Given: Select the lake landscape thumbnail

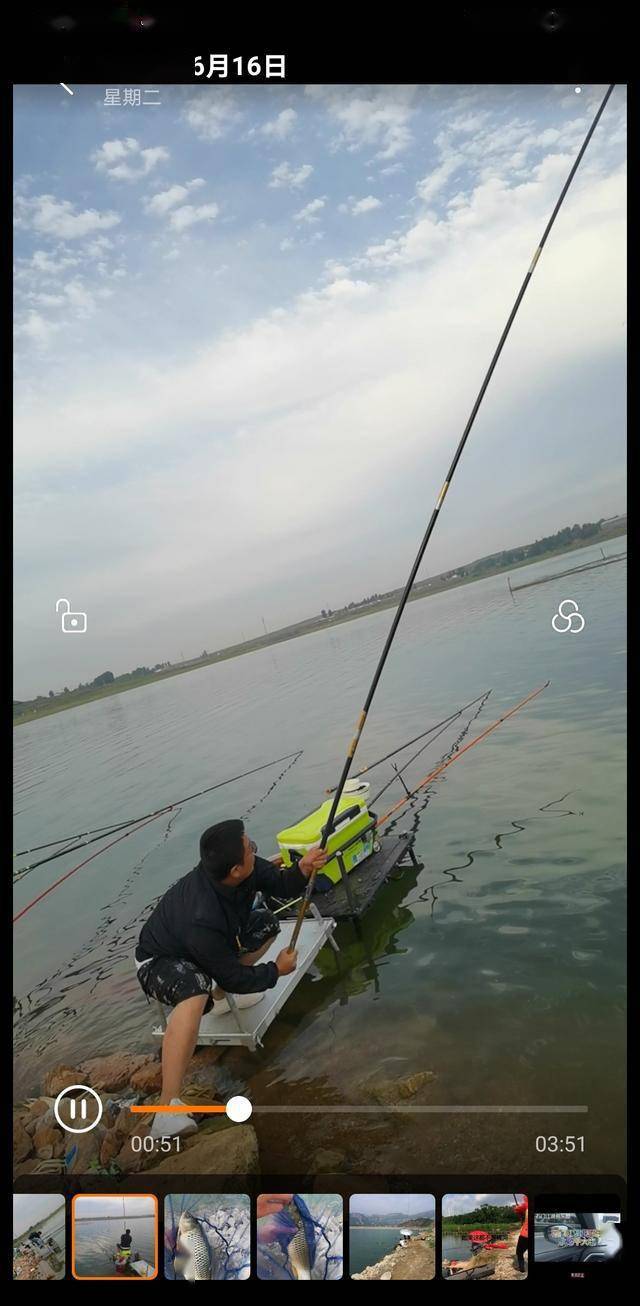Looking at the screenshot, I should pos(392,1237).
